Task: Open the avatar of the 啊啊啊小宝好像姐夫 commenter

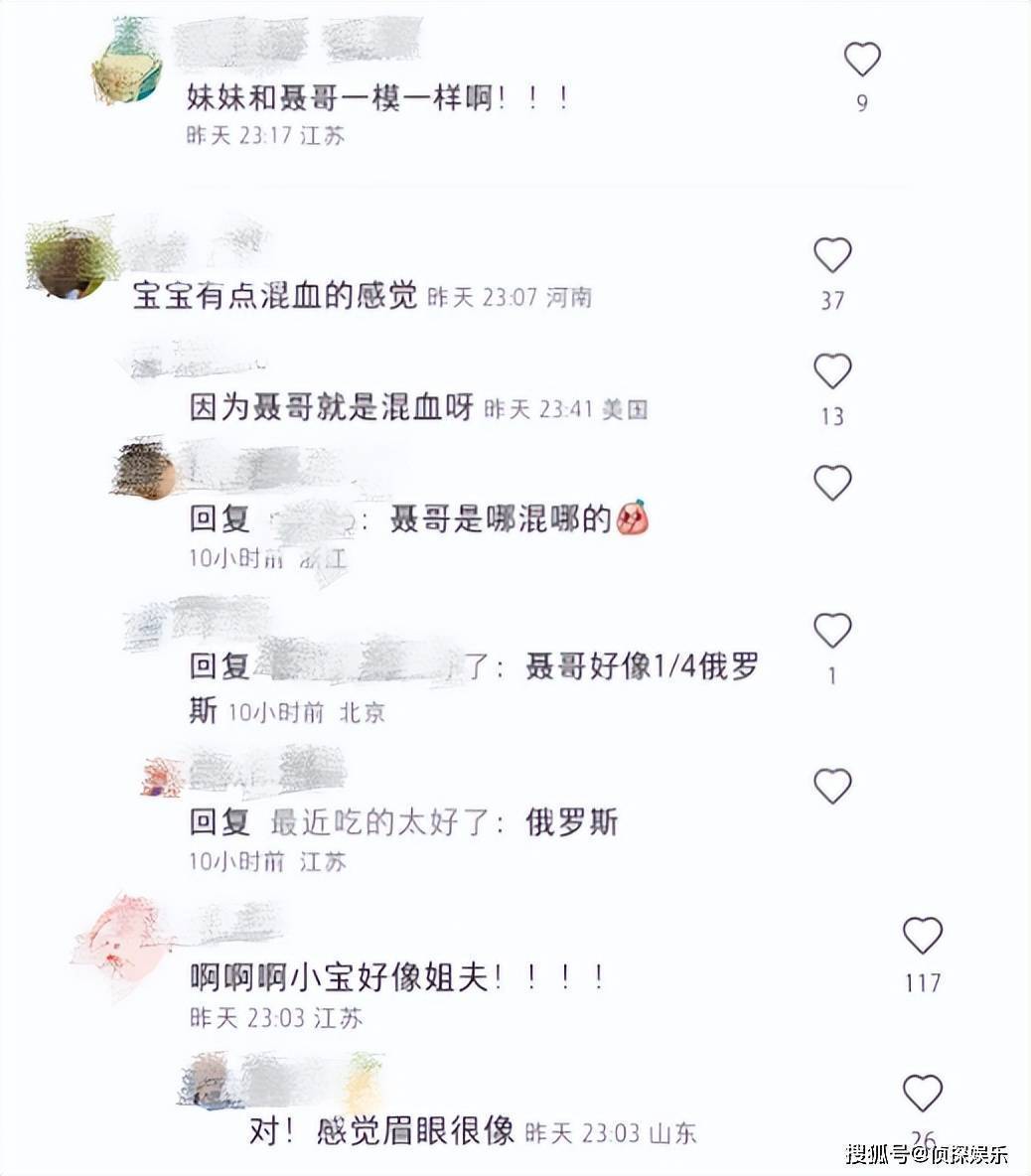Action: 116,939
